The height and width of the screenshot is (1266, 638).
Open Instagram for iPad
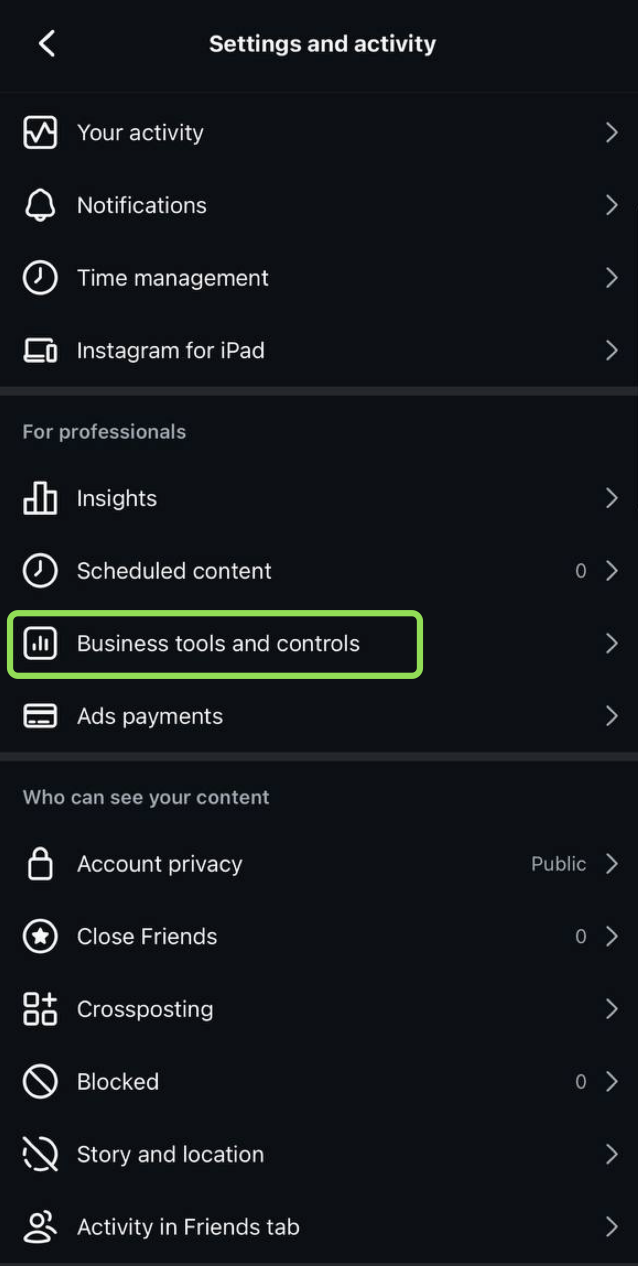(170, 351)
